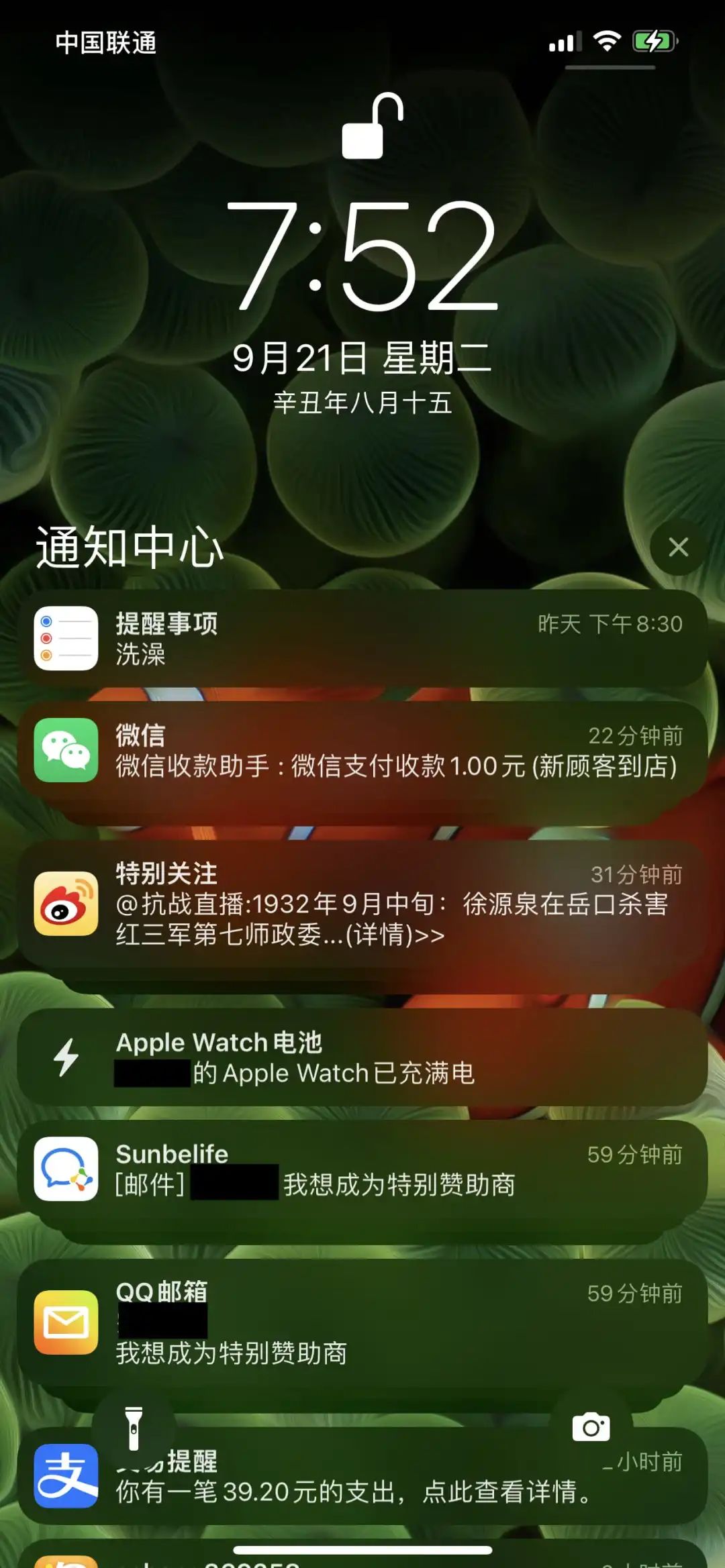Launch the camera from lock screen
Image resolution: width=725 pixels, height=1568 pixels.
point(591,1426)
